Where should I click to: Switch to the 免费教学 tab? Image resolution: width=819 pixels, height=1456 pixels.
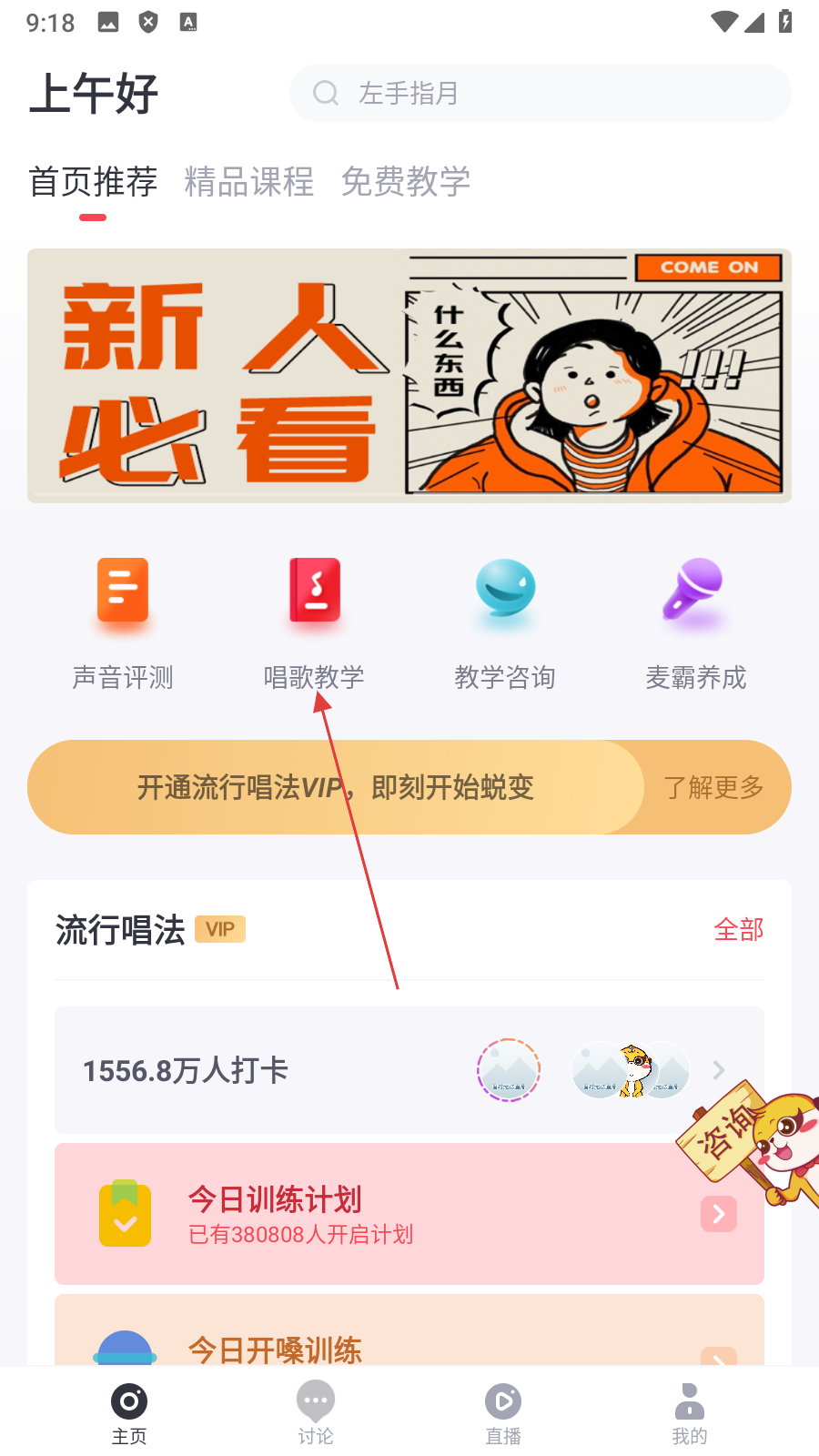(x=405, y=182)
